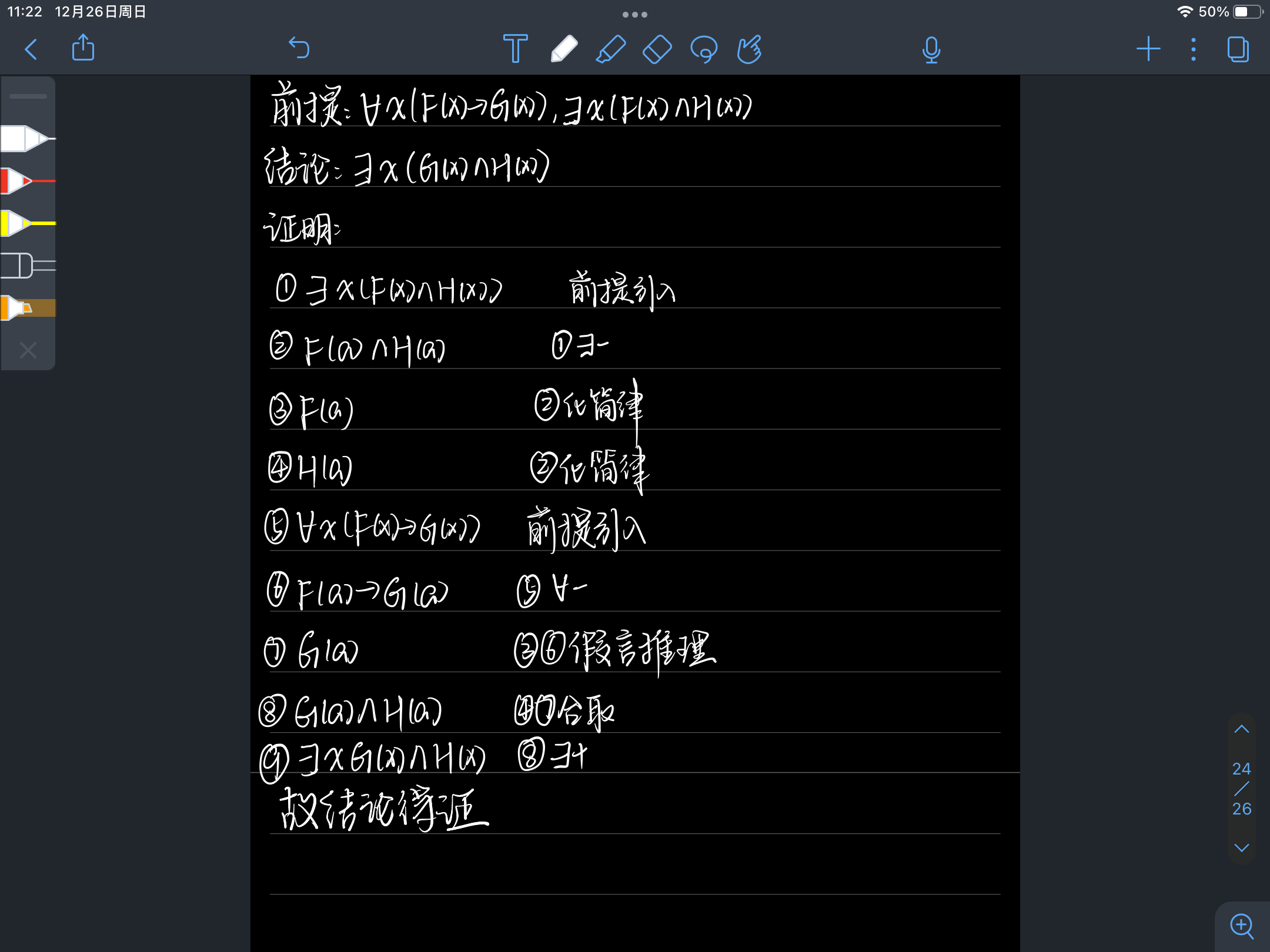The width and height of the screenshot is (1270, 952).
Task: Select the pen tool
Action: [563, 49]
